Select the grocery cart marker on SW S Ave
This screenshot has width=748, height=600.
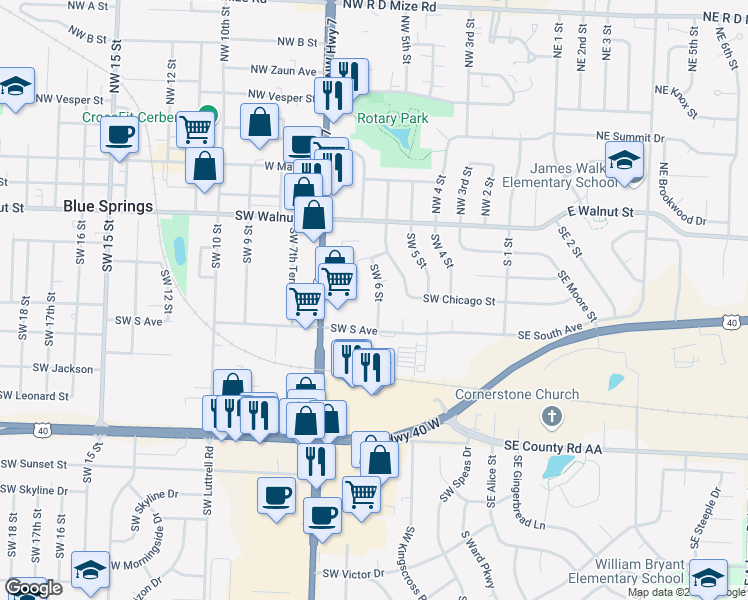click(x=305, y=299)
